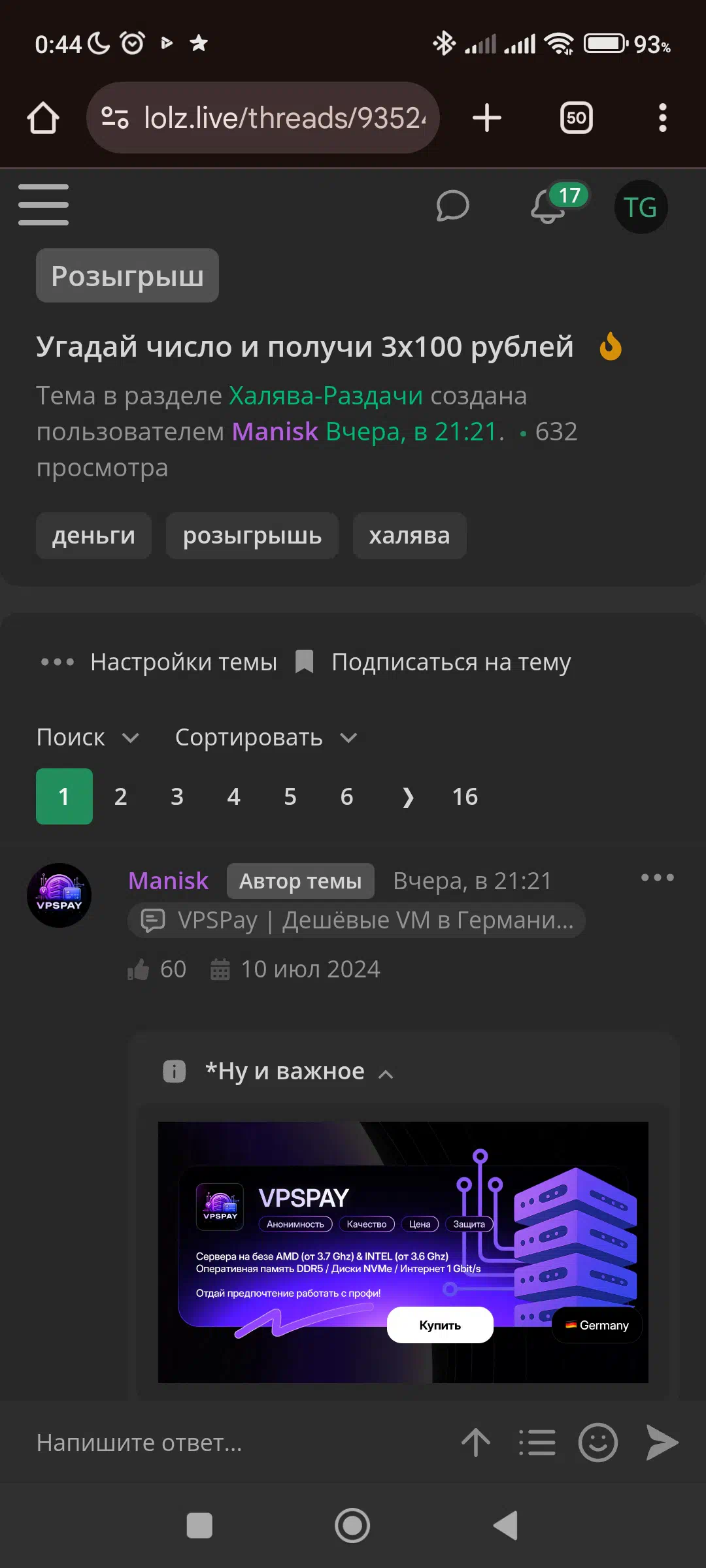Open the VPSPay banner image
706x1568 pixels.
[403, 1252]
